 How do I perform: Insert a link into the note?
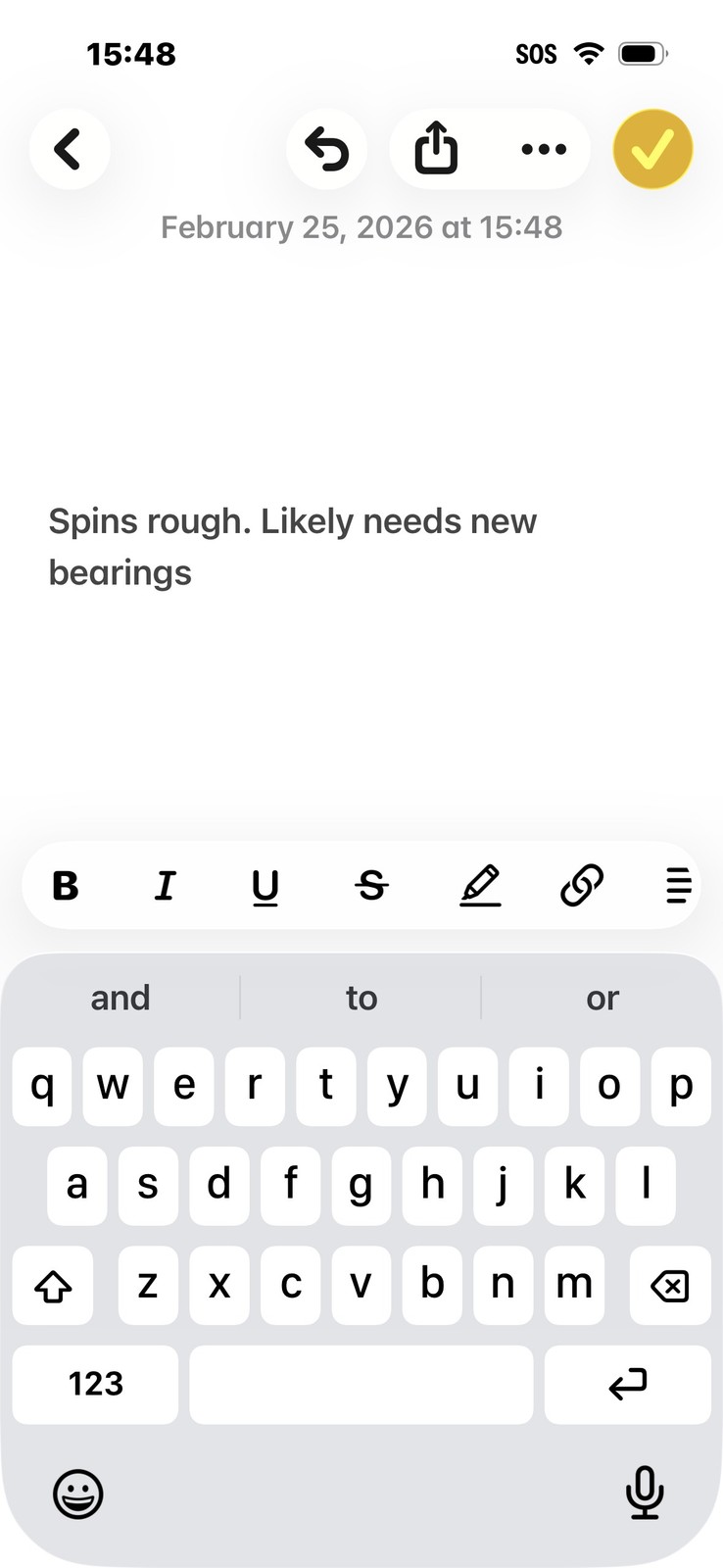click(x=581, y=886)
